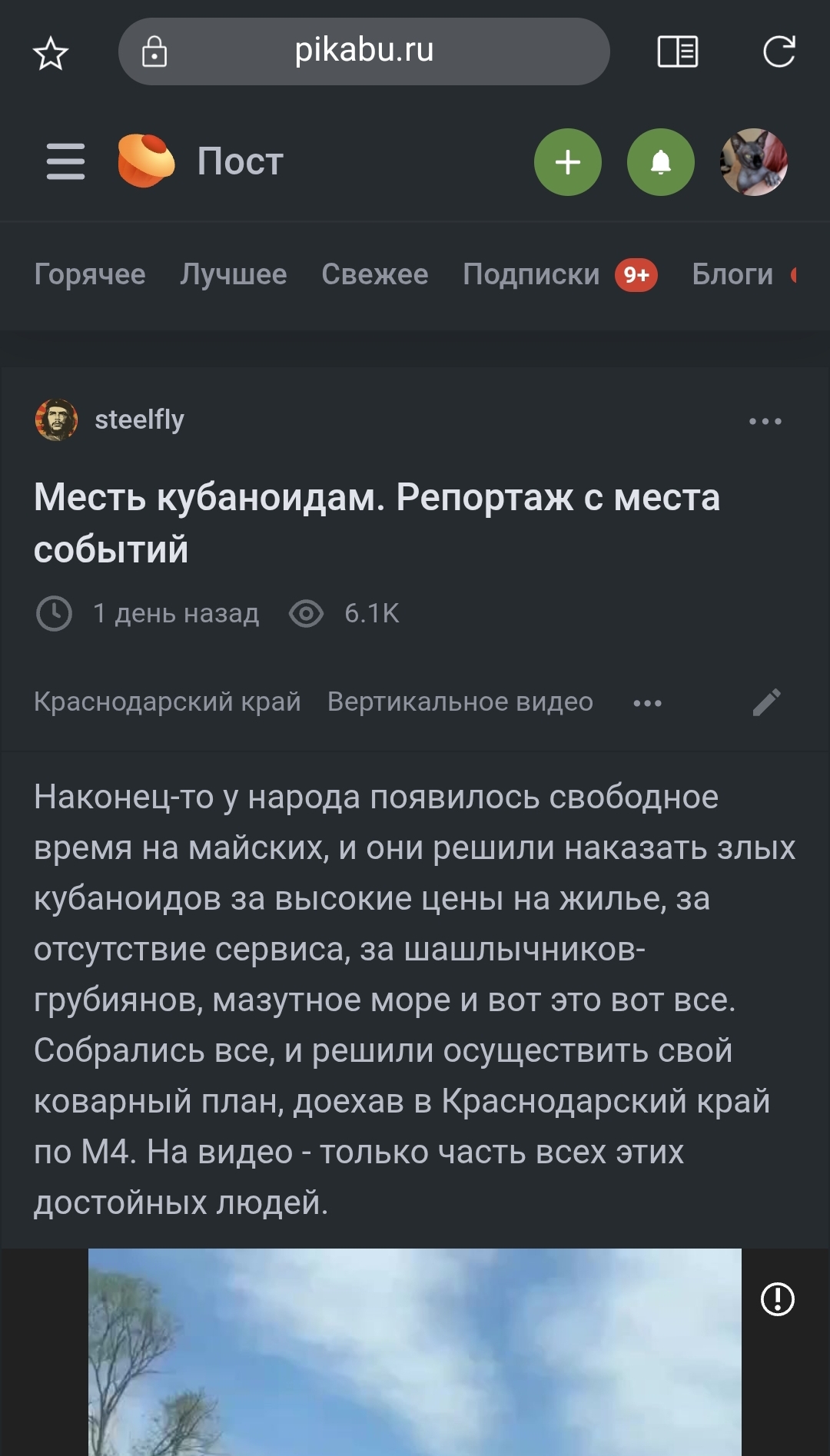Switch to the Горячее tab
The width and height of the screenshot is (830, 1456).
90,274
